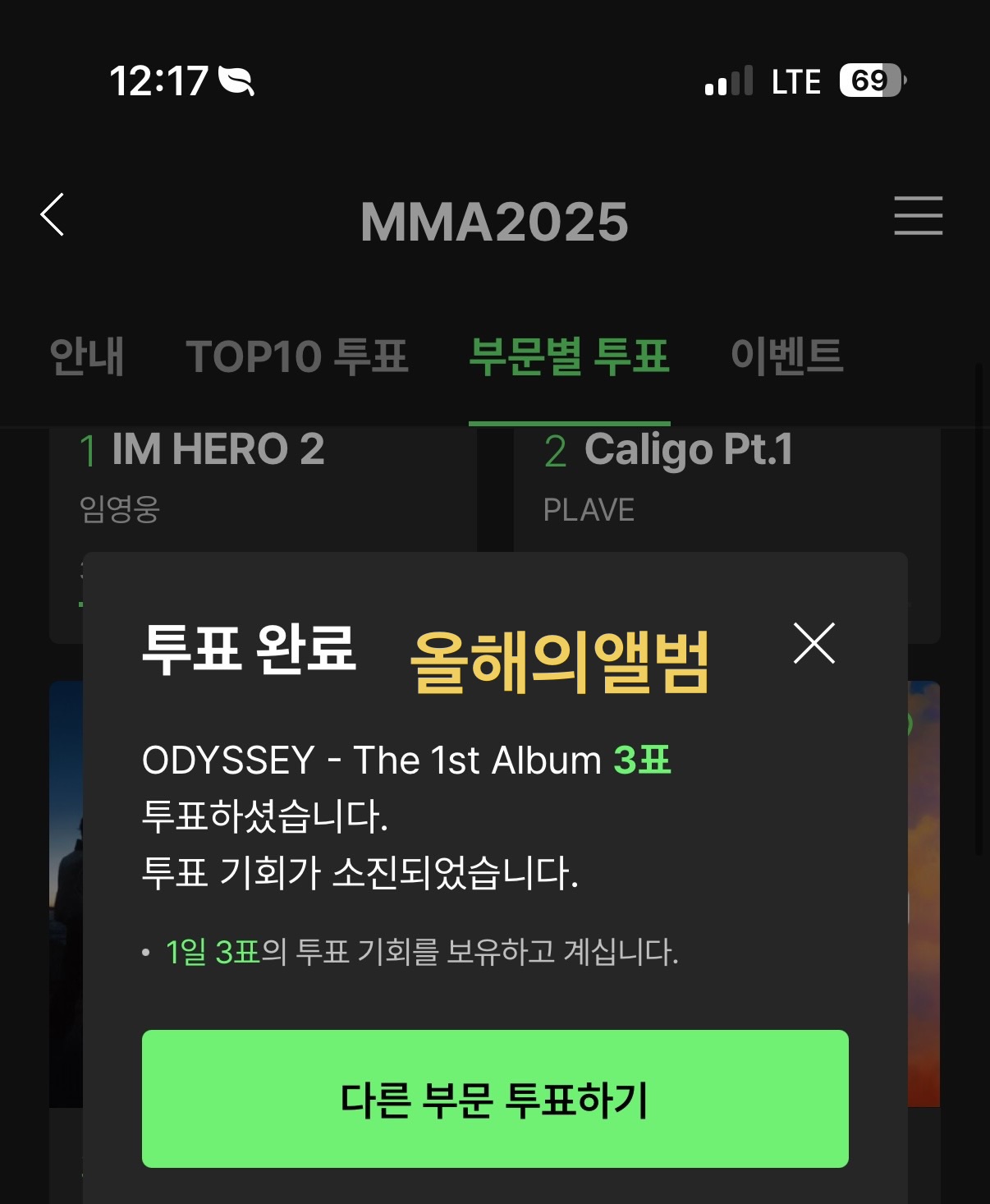Tap the back arrow to leave MMA2025
The height and width of the screenshot is (1204, 990).
coord(51,217)
